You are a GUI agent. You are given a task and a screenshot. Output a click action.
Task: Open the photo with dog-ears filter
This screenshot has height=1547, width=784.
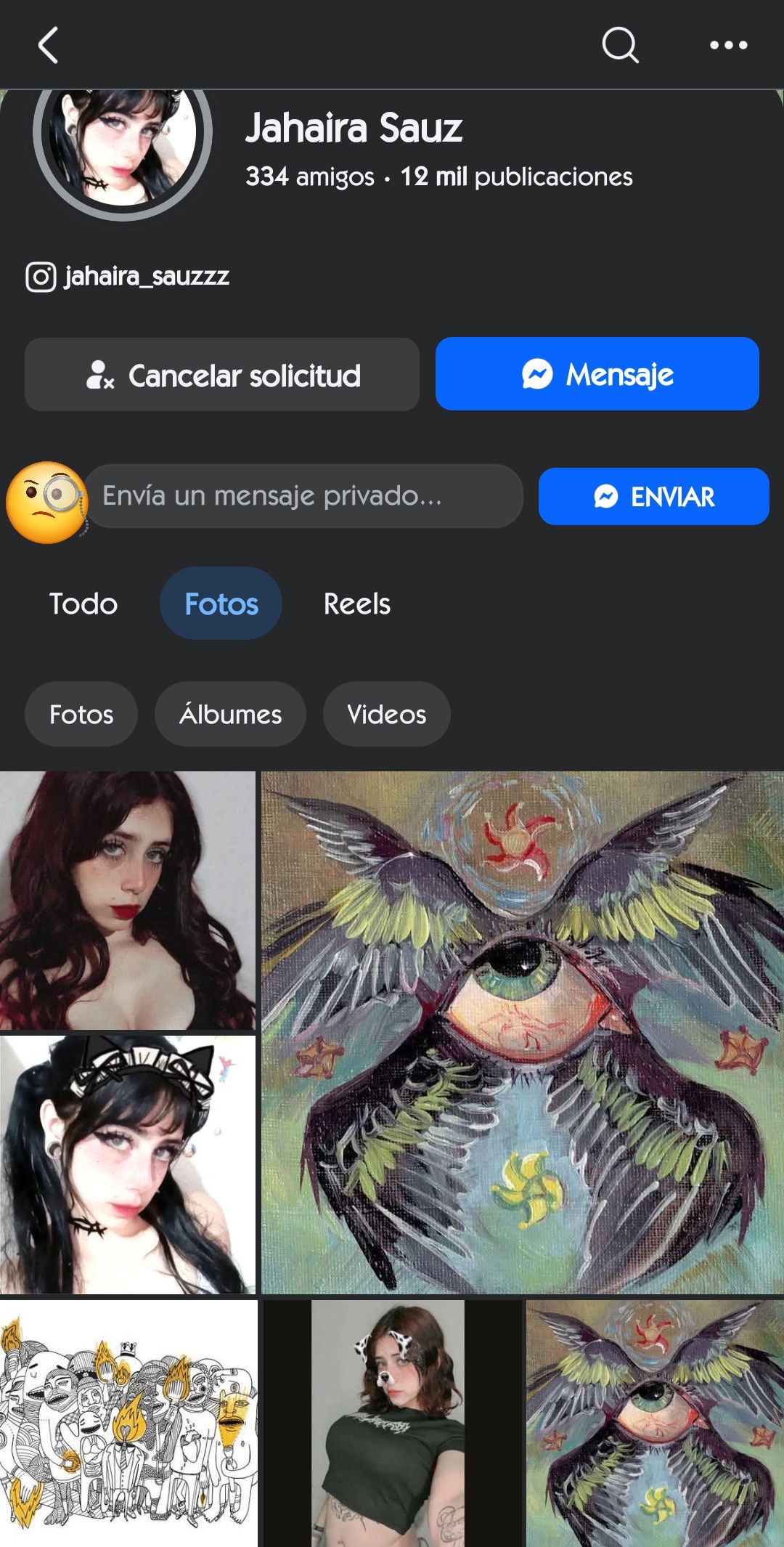pos(392,1423)
